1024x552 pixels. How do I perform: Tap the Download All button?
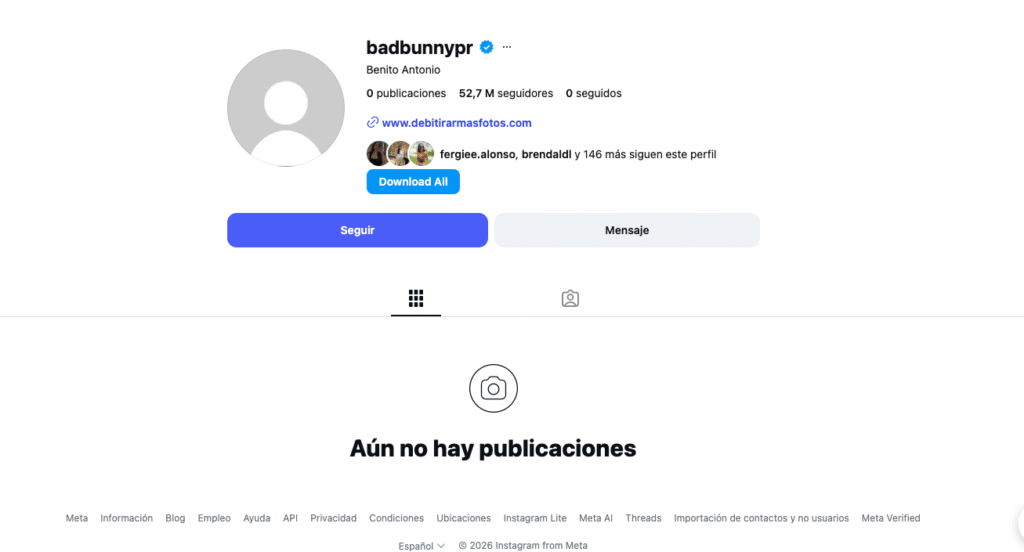pos(413,182)
